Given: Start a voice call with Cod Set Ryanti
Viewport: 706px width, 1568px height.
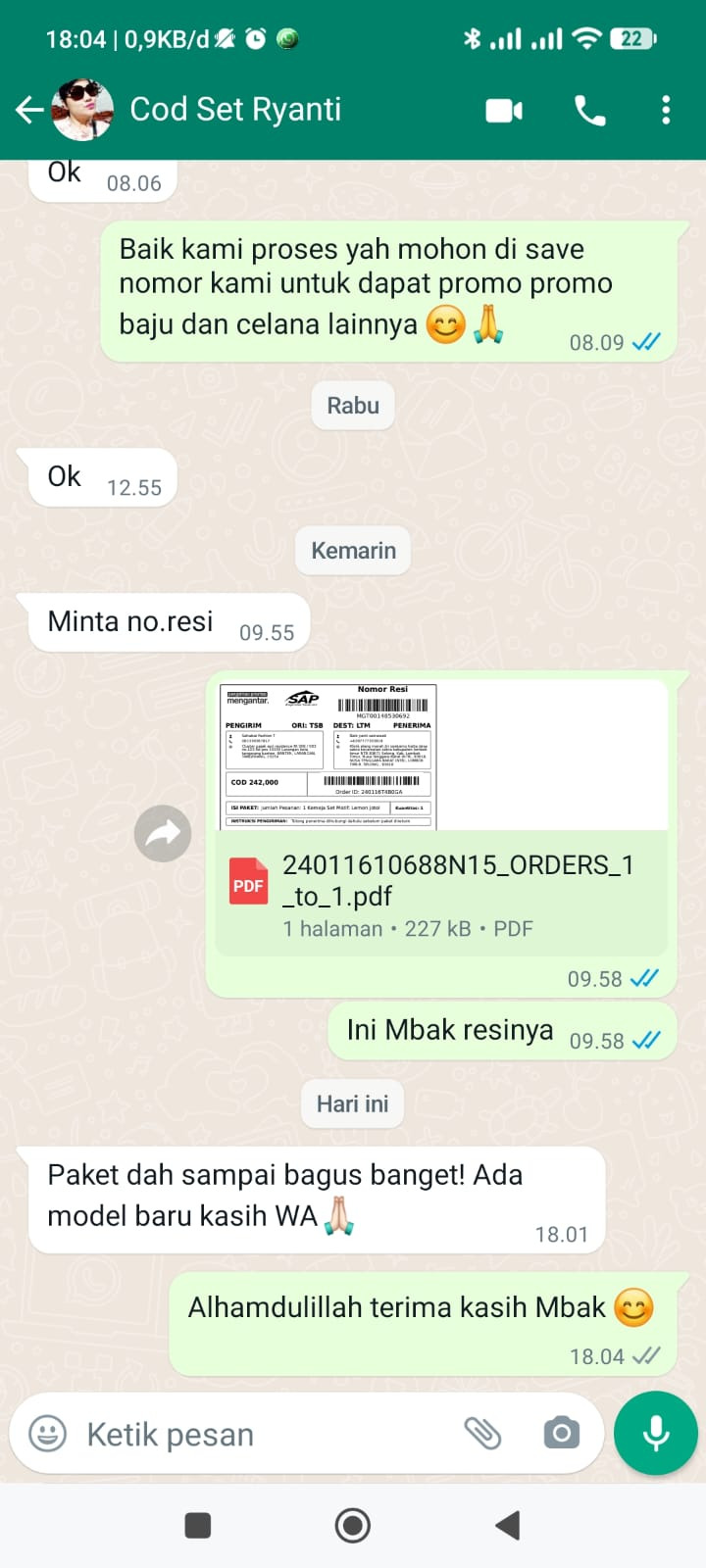Looking at the screenshot, I should 589,110.
